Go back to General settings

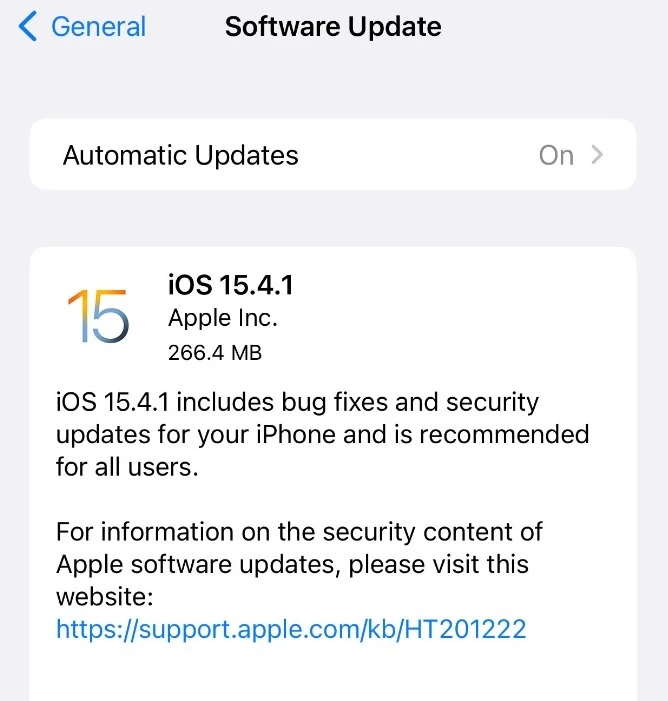[83, 27]
